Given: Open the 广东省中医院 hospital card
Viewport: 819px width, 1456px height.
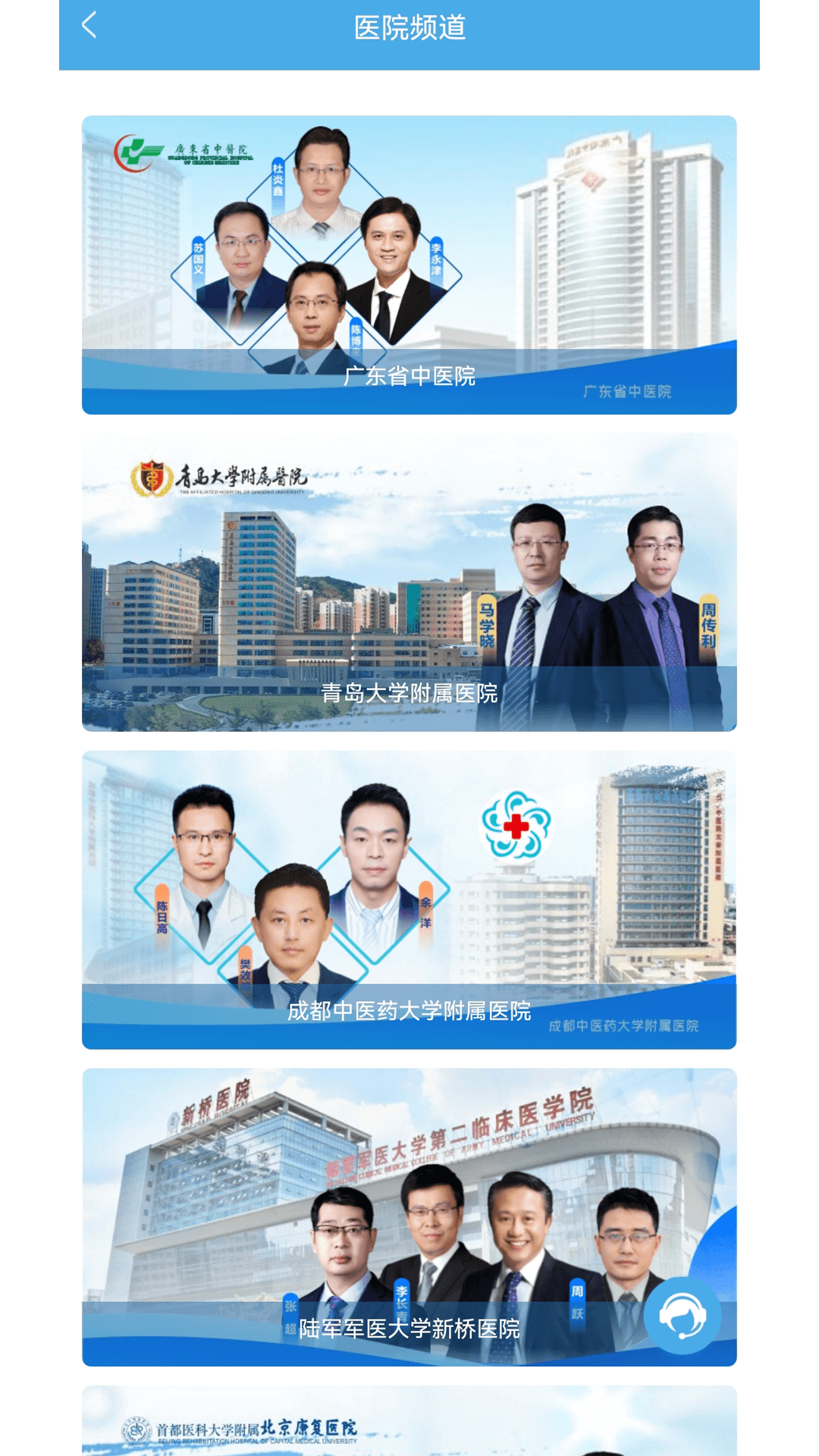Looking at the screenshot, I should (409, 265).
